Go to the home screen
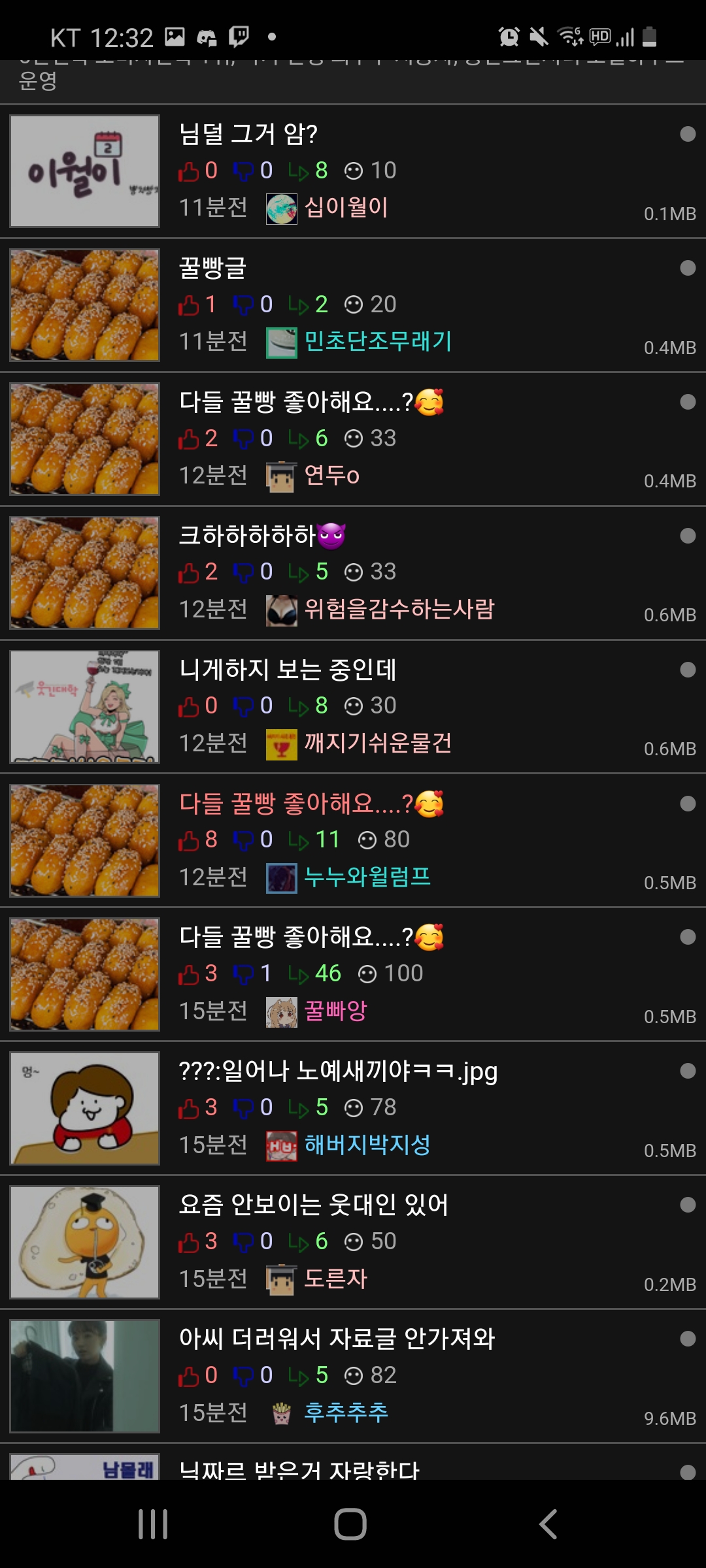 click(x=350, y=1524)
